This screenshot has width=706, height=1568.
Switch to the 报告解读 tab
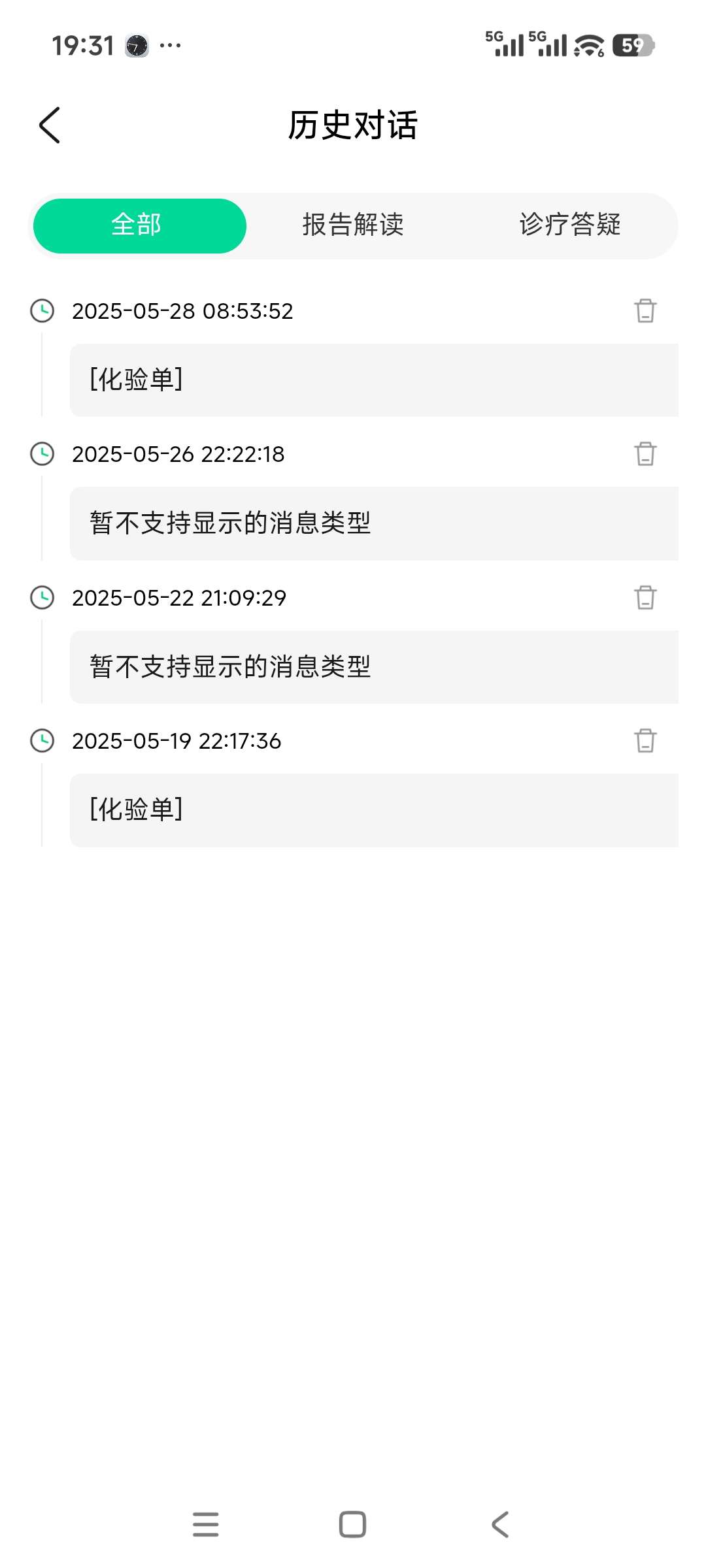click(353, 225)
